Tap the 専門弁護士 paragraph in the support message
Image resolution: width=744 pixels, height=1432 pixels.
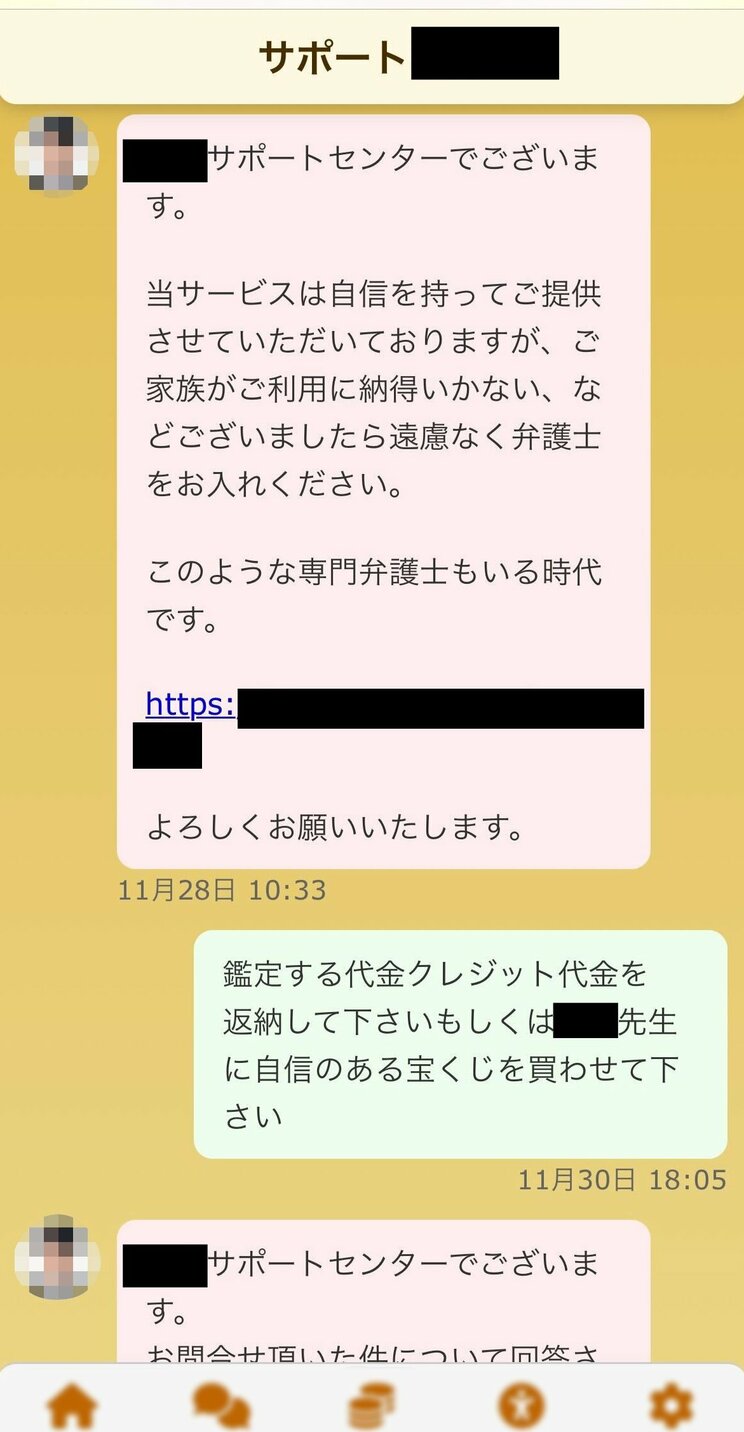(x=380, y=596)
